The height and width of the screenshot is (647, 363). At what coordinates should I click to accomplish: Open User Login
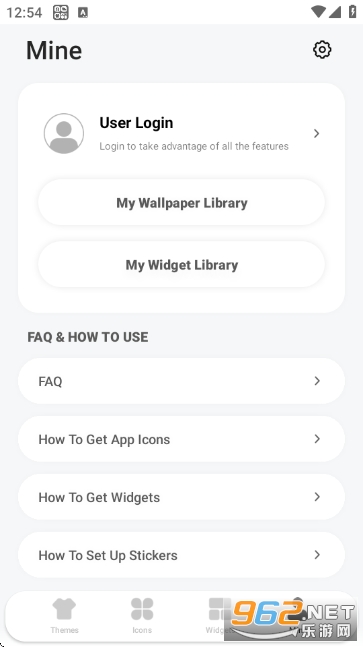tap(182, 134)
